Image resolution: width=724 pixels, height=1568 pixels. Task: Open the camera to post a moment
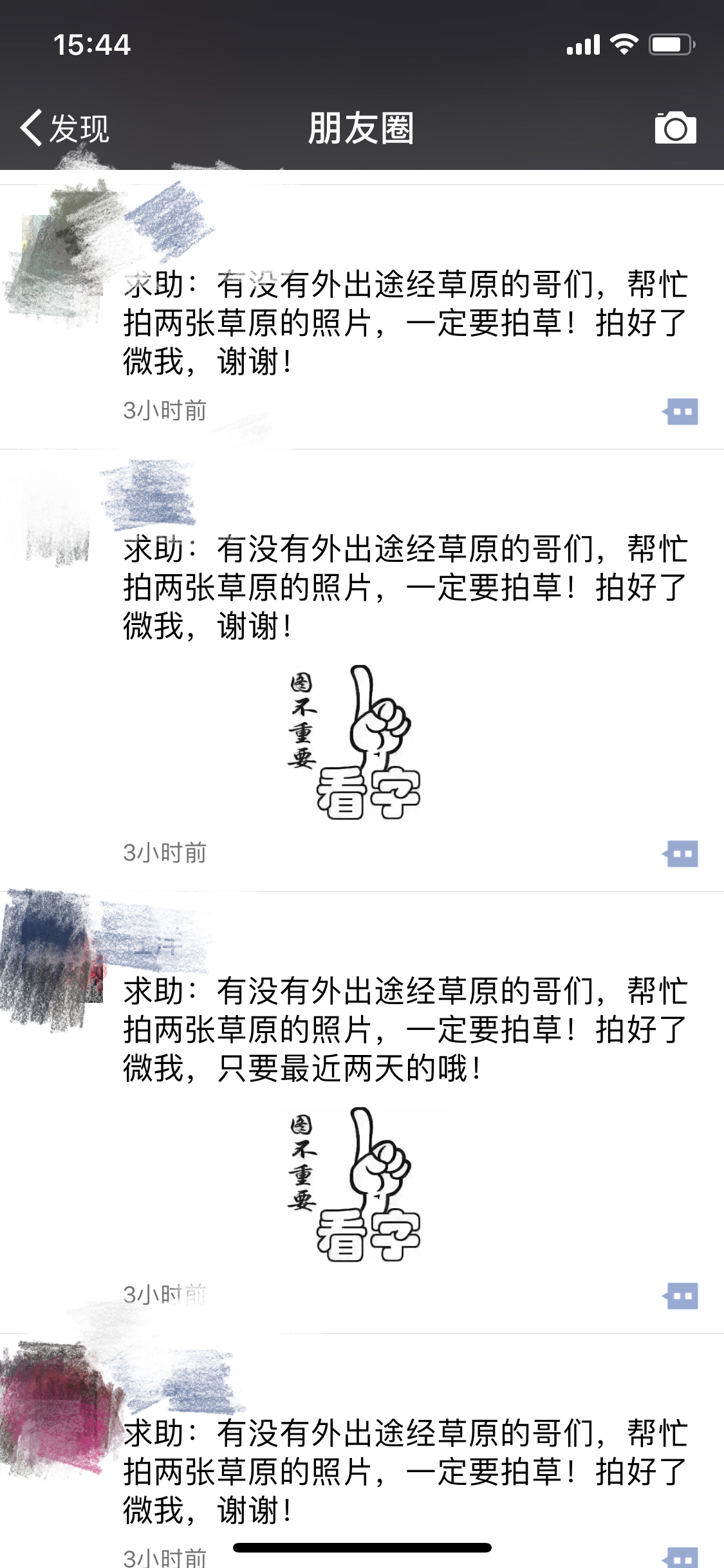click(675, 127)
